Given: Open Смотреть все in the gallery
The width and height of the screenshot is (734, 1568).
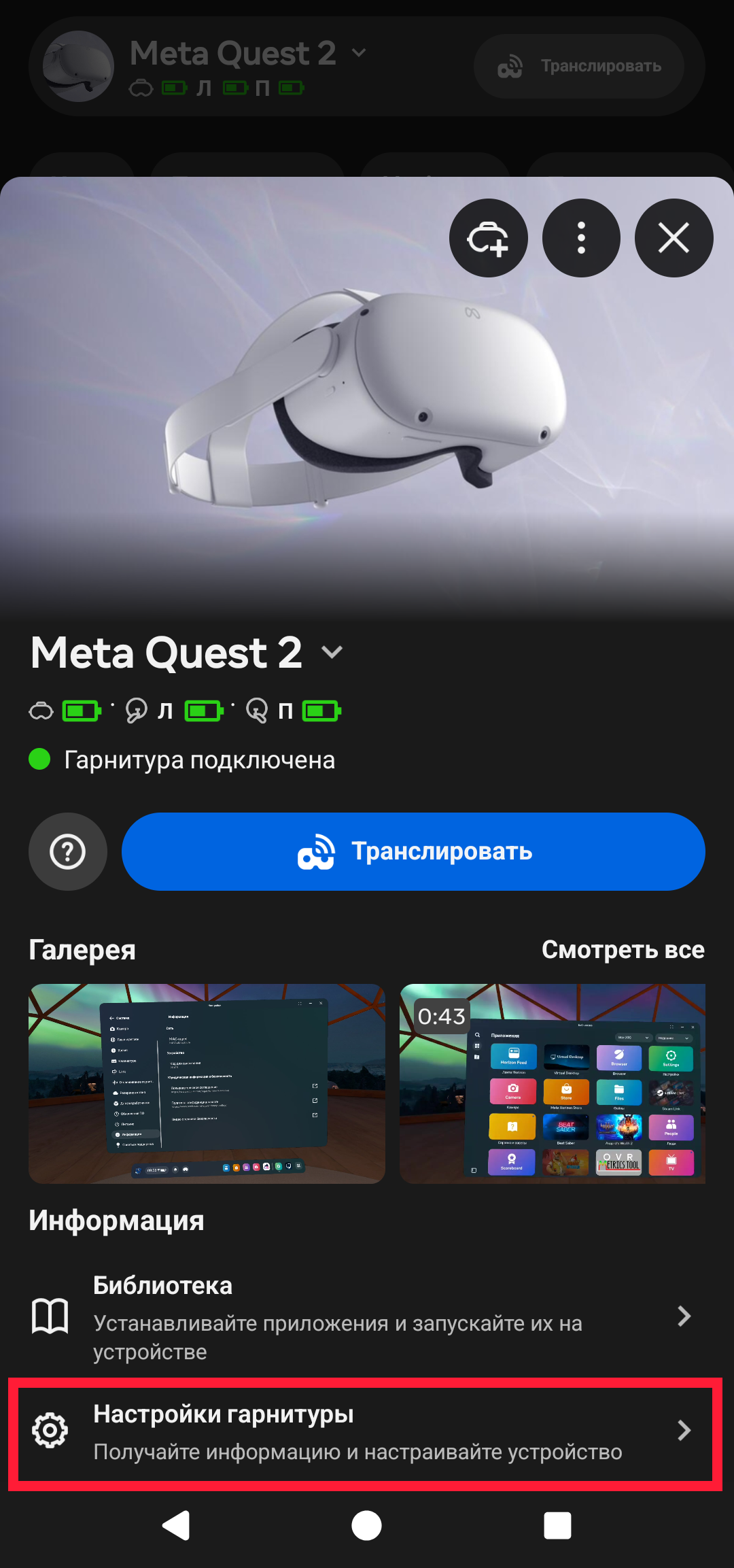Looking at the screenshot, I should [623, 950].
